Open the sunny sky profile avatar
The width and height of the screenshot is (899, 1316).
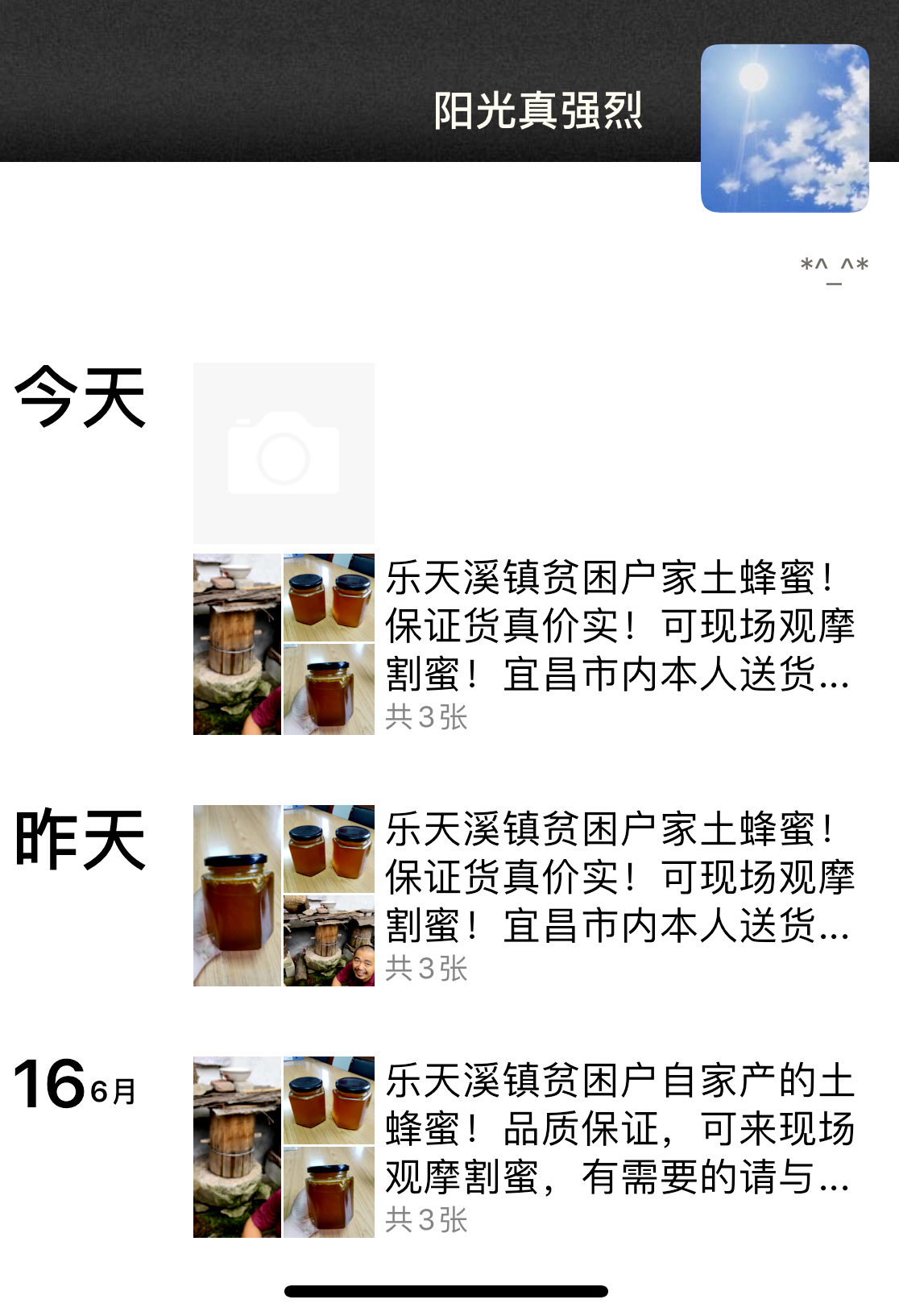coord(785,129)
